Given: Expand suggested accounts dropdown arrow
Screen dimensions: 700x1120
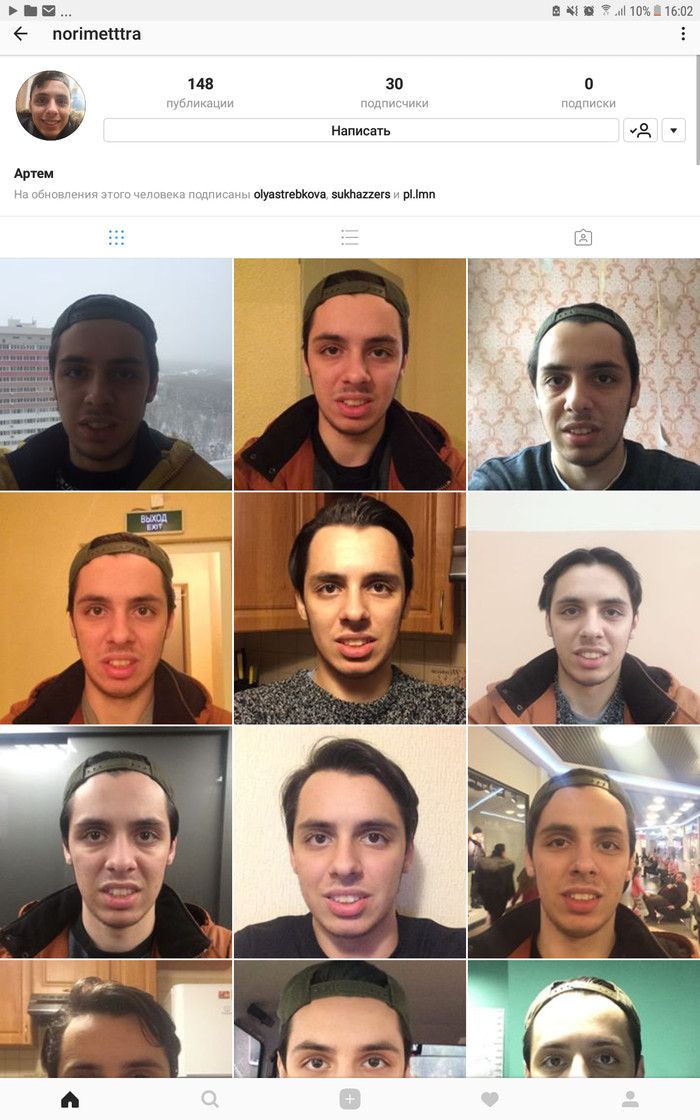Looking at the screenshot, I should pyautogui.click(x=673, y=130).
